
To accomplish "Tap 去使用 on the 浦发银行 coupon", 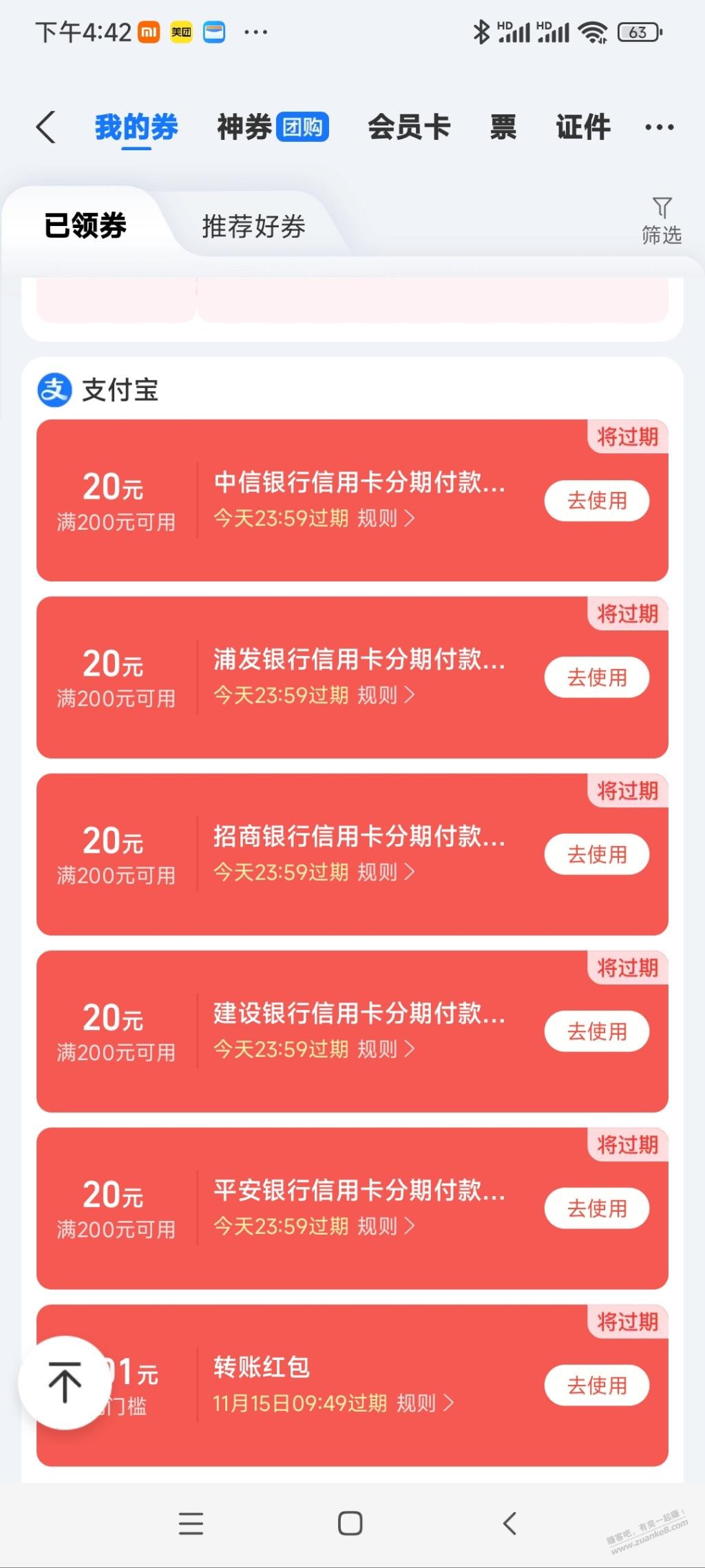I will coord(596,677).
